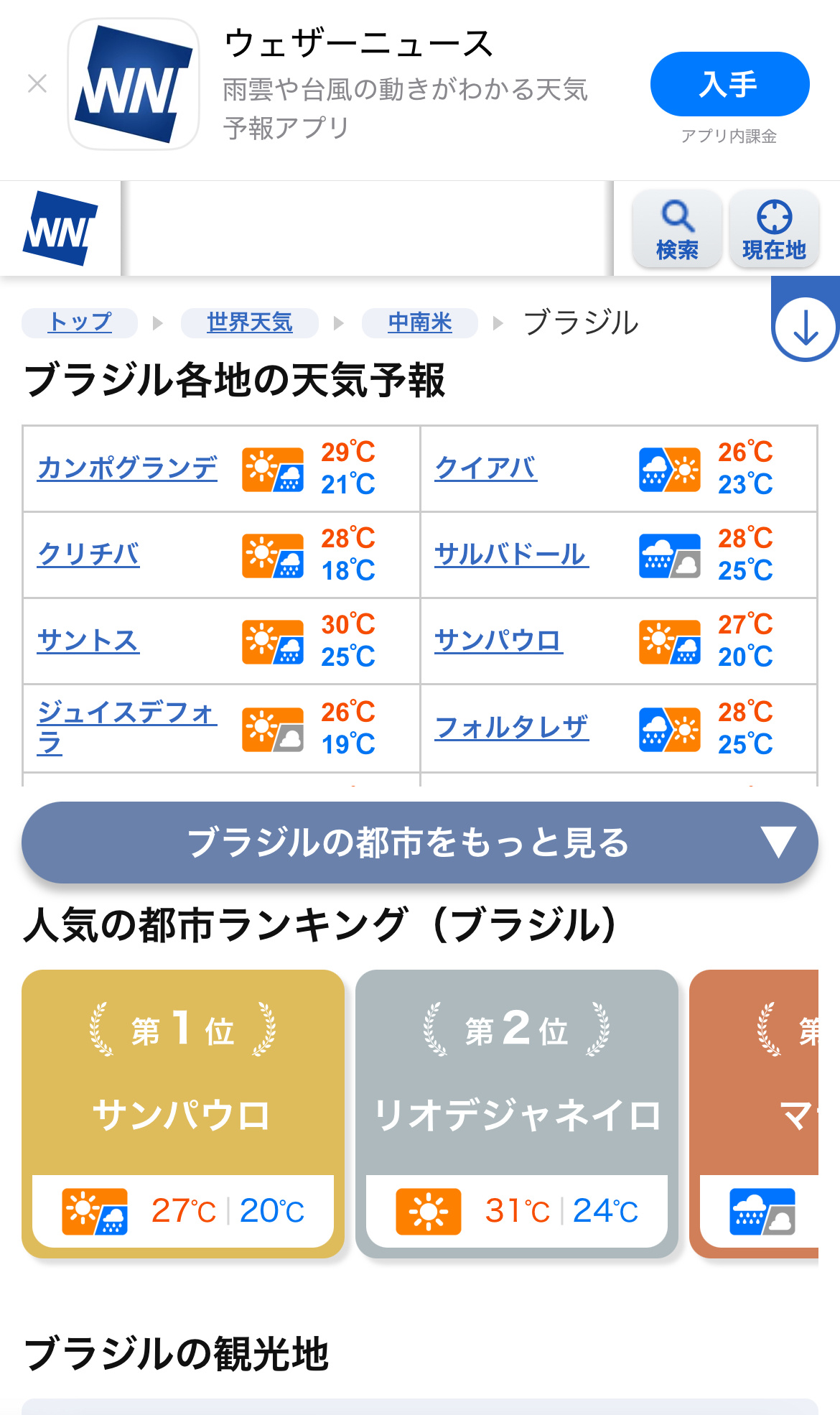The height and width of the screenshot is (1415, 840).
Task: Tap the round down-arrow button
Action: coord(806,328)
